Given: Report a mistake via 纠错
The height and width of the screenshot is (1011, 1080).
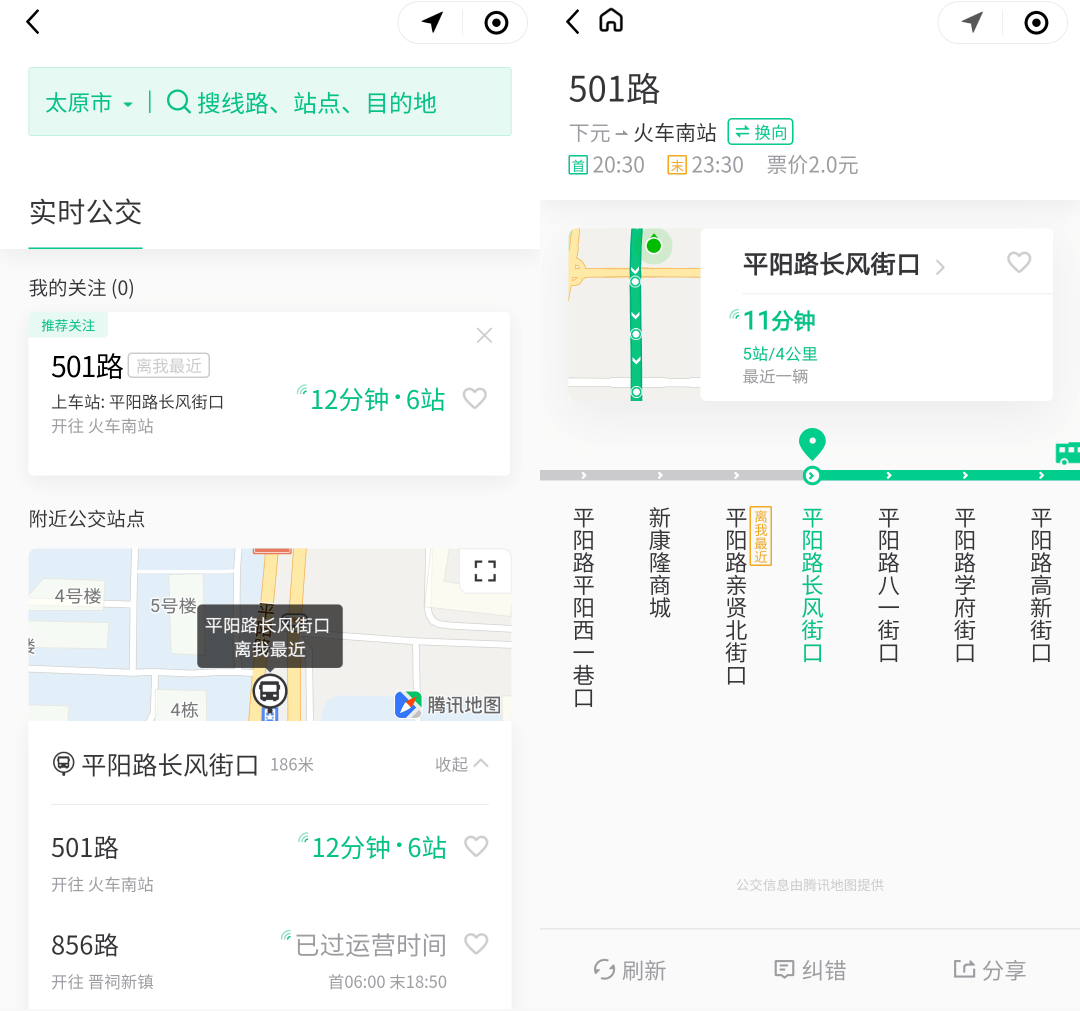Looking at the screenshot, I should tap(810, 970).
